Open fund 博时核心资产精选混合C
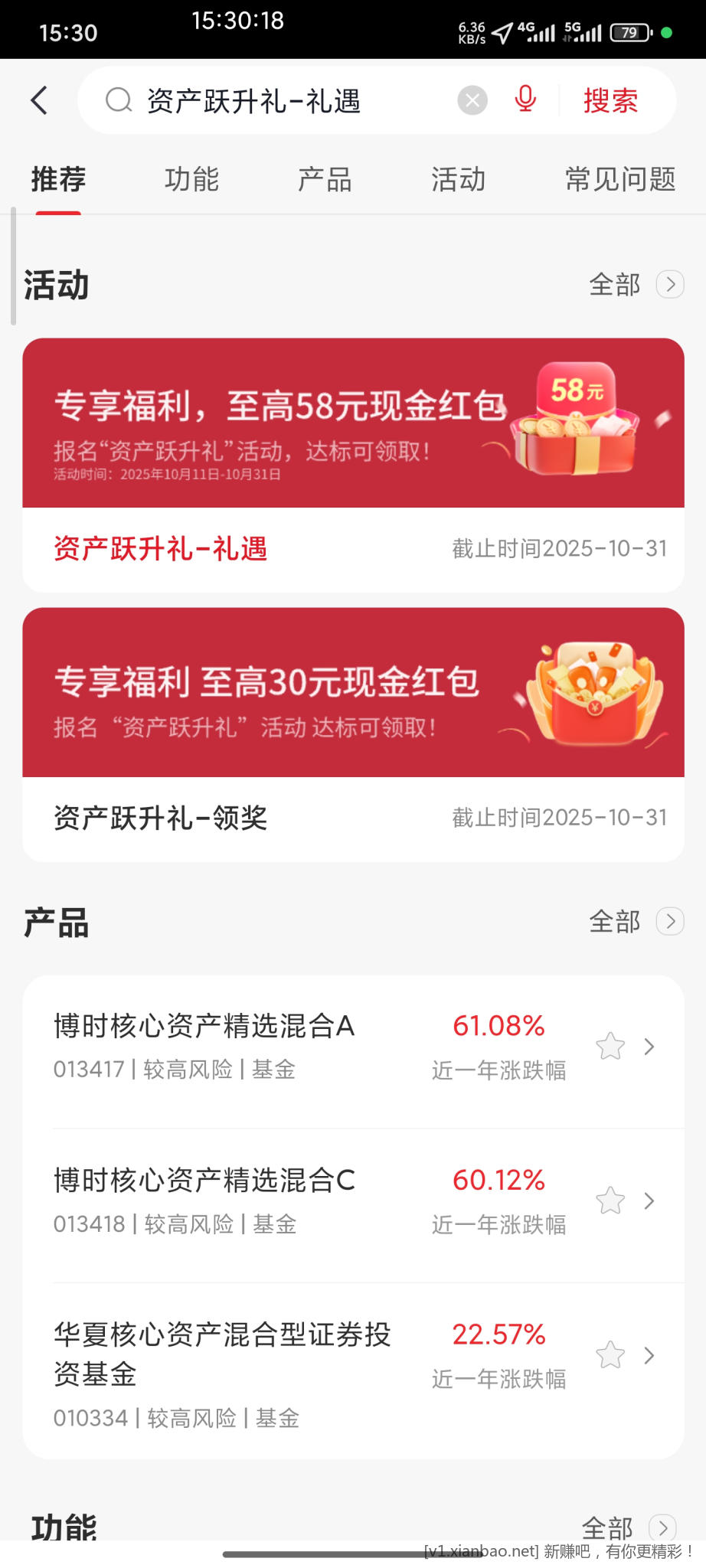Viewport: 706px width, 1568px height. tap(230, 1200)
